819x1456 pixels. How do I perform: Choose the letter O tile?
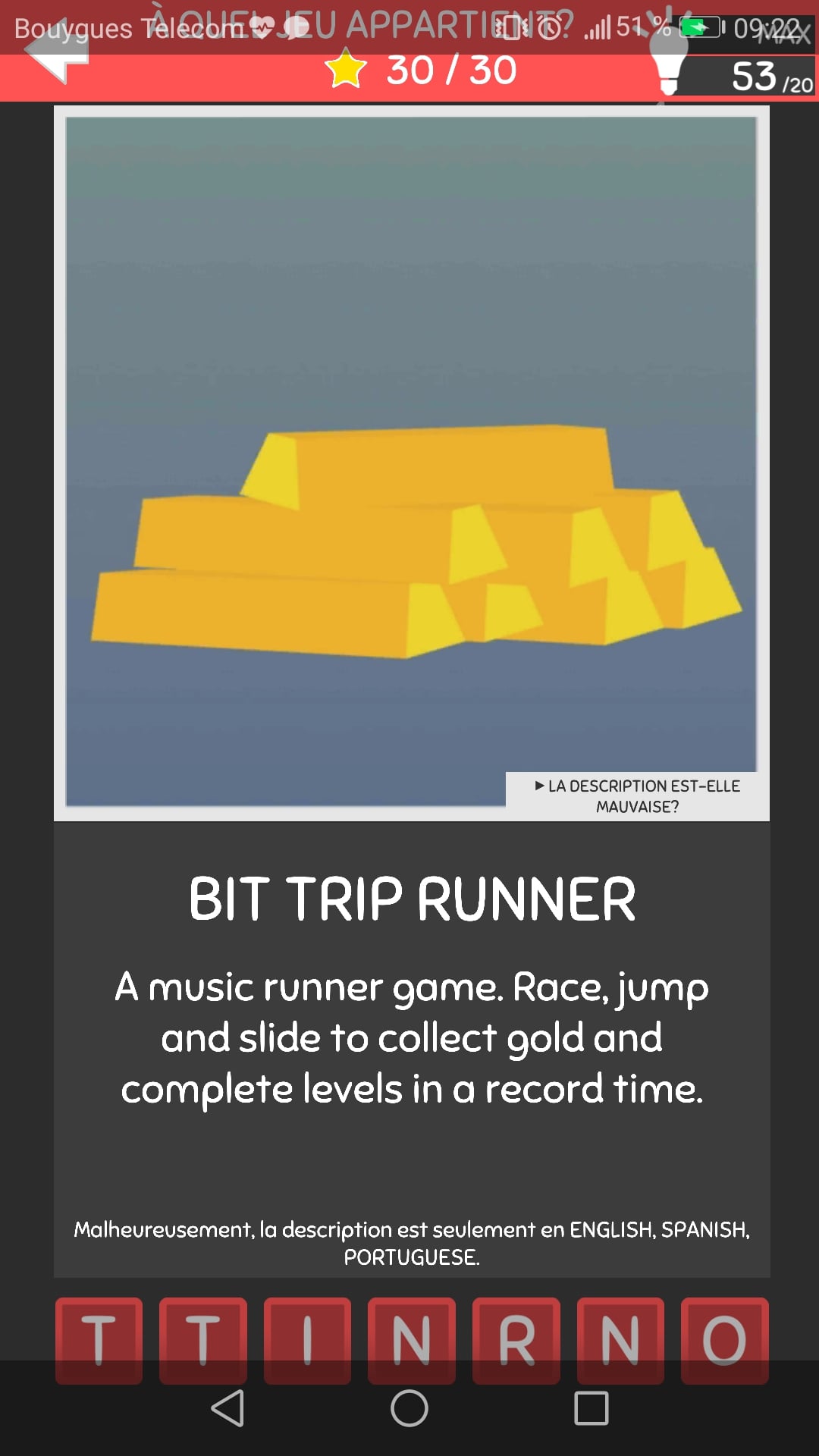click(724, 1340)
